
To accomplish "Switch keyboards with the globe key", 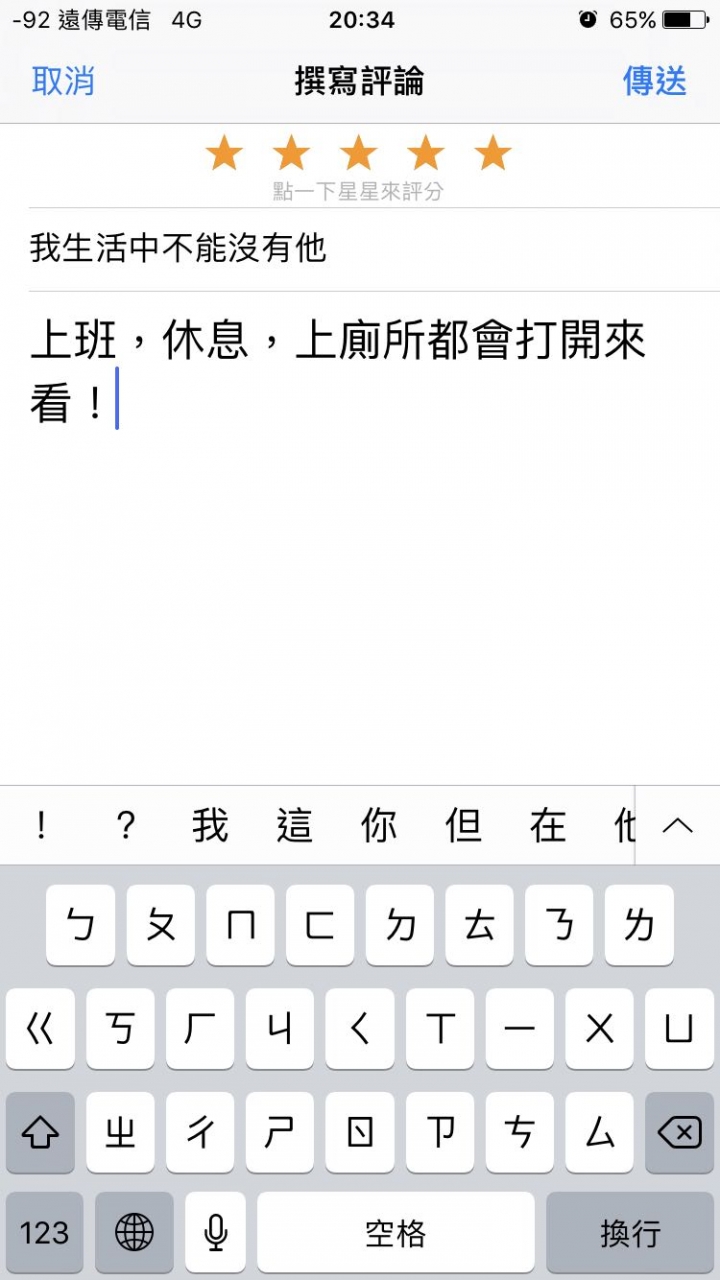I will click(134, 1233).
